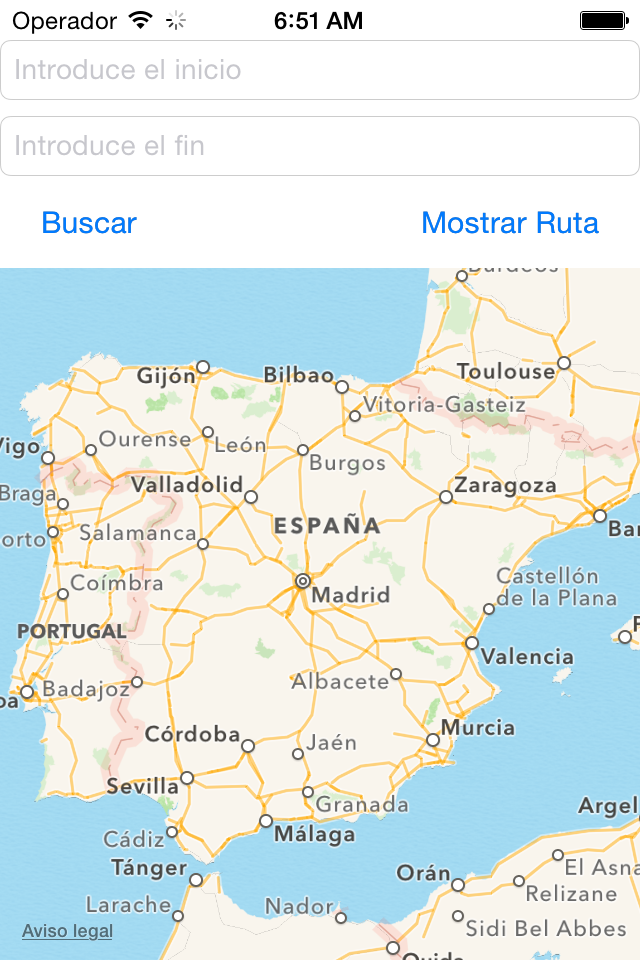Tap the Buscar button

89,223
